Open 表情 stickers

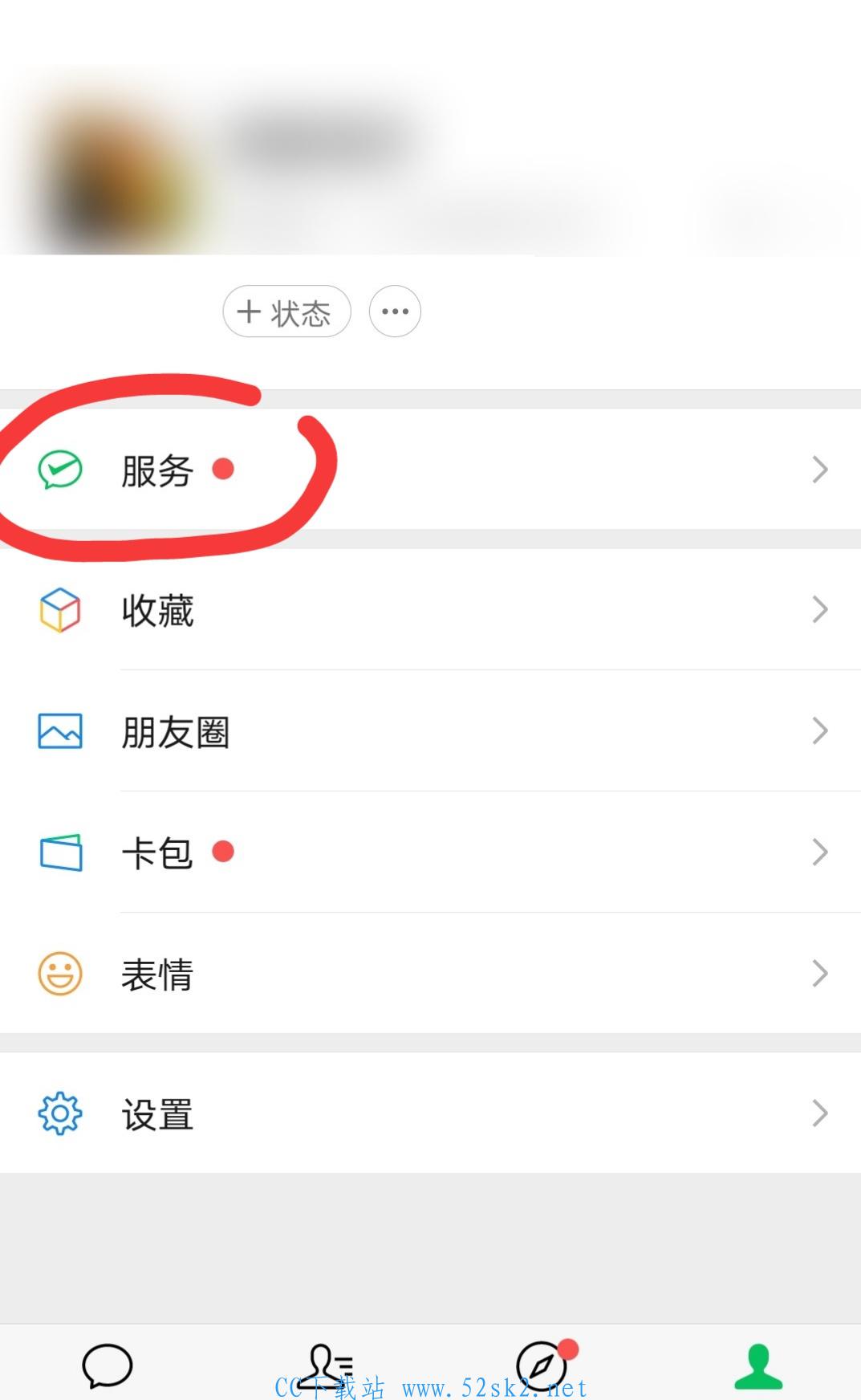click(x=430, y=974)
